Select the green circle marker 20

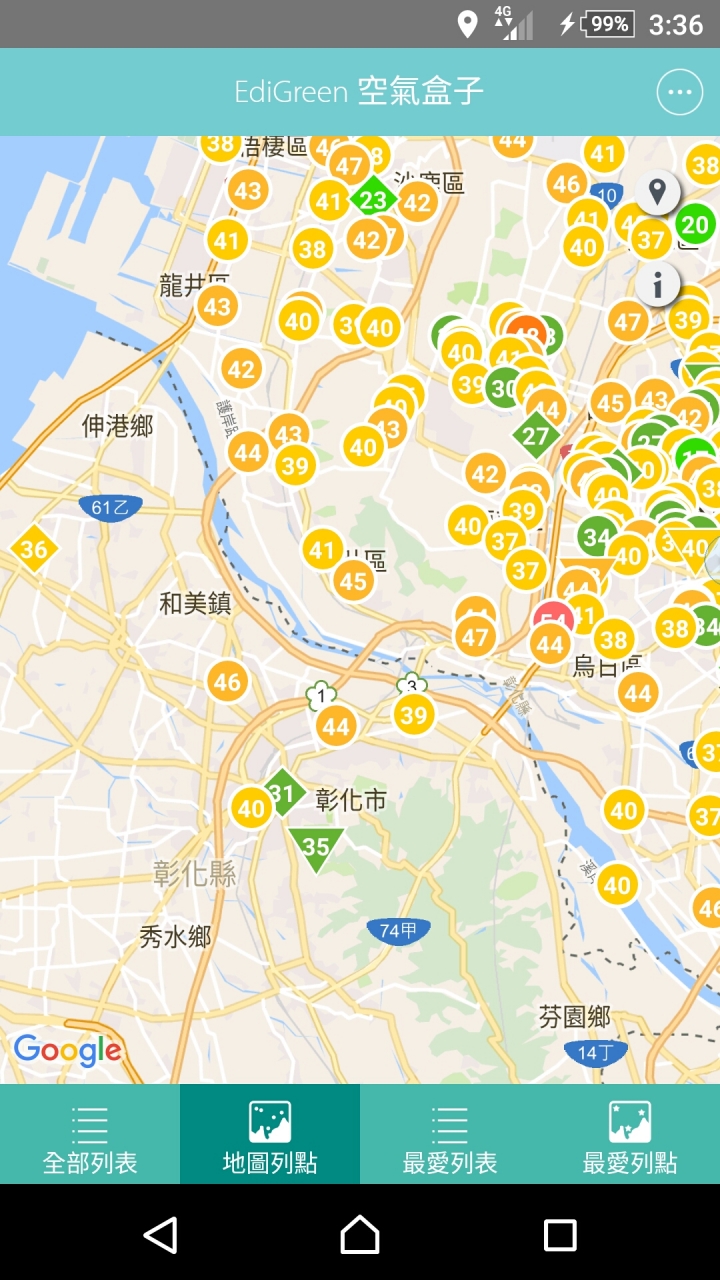point(695,224)
